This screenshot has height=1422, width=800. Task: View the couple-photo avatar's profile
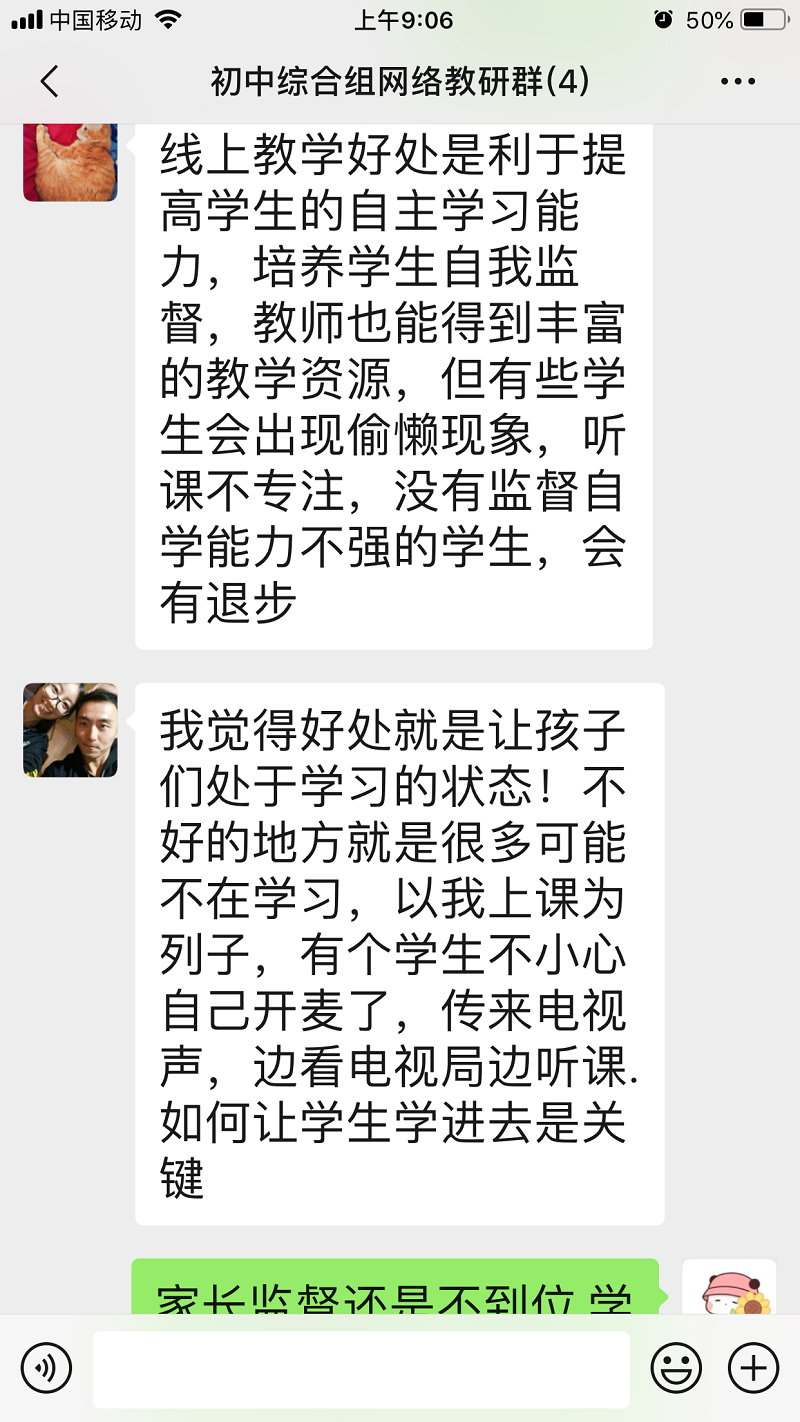pyautogui.click(x=70, y=730)
